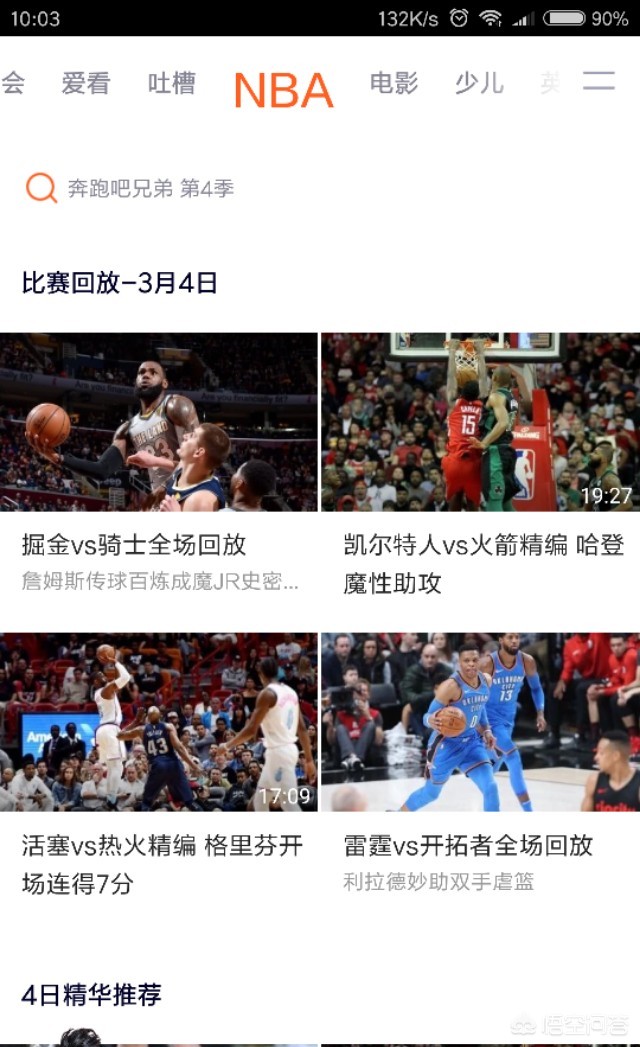Open 掘金vs骑士全场回放 video
640x1047 pixels.
tap(159, 422)
